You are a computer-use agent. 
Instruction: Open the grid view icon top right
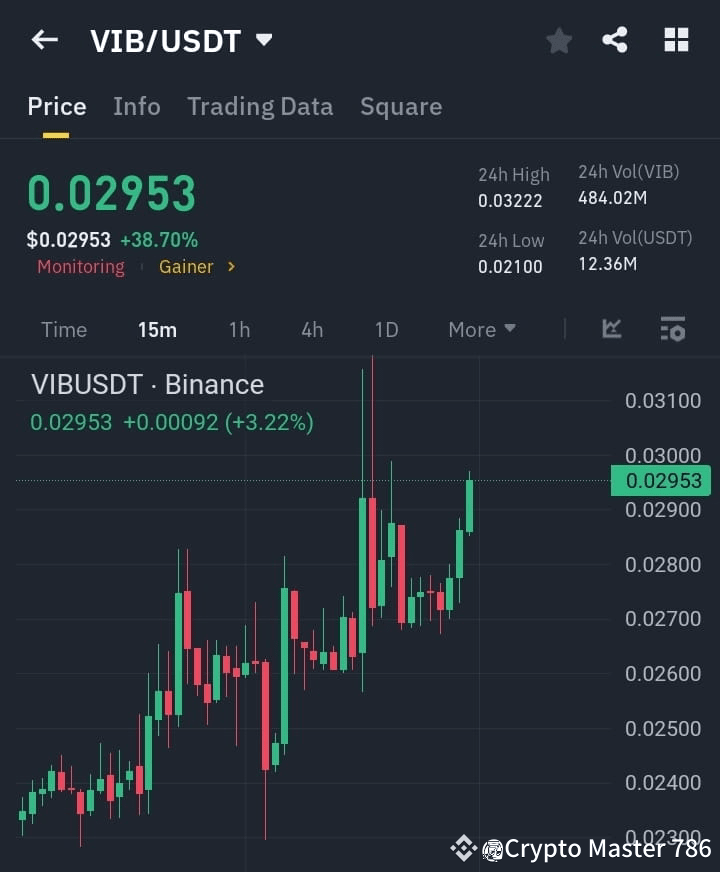click(x=676, y=40)
